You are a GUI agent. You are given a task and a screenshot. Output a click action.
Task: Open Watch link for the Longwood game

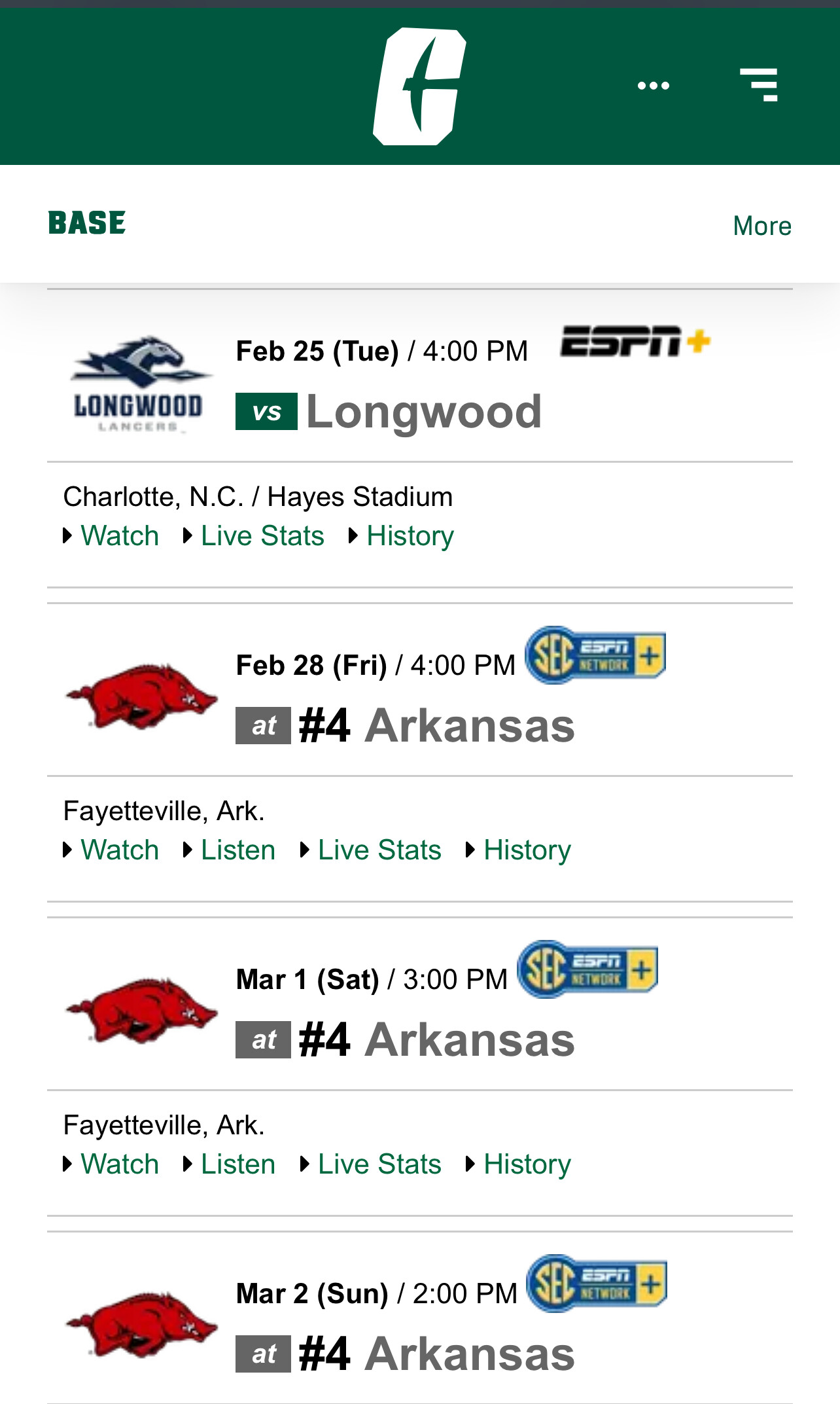[120, 535]
